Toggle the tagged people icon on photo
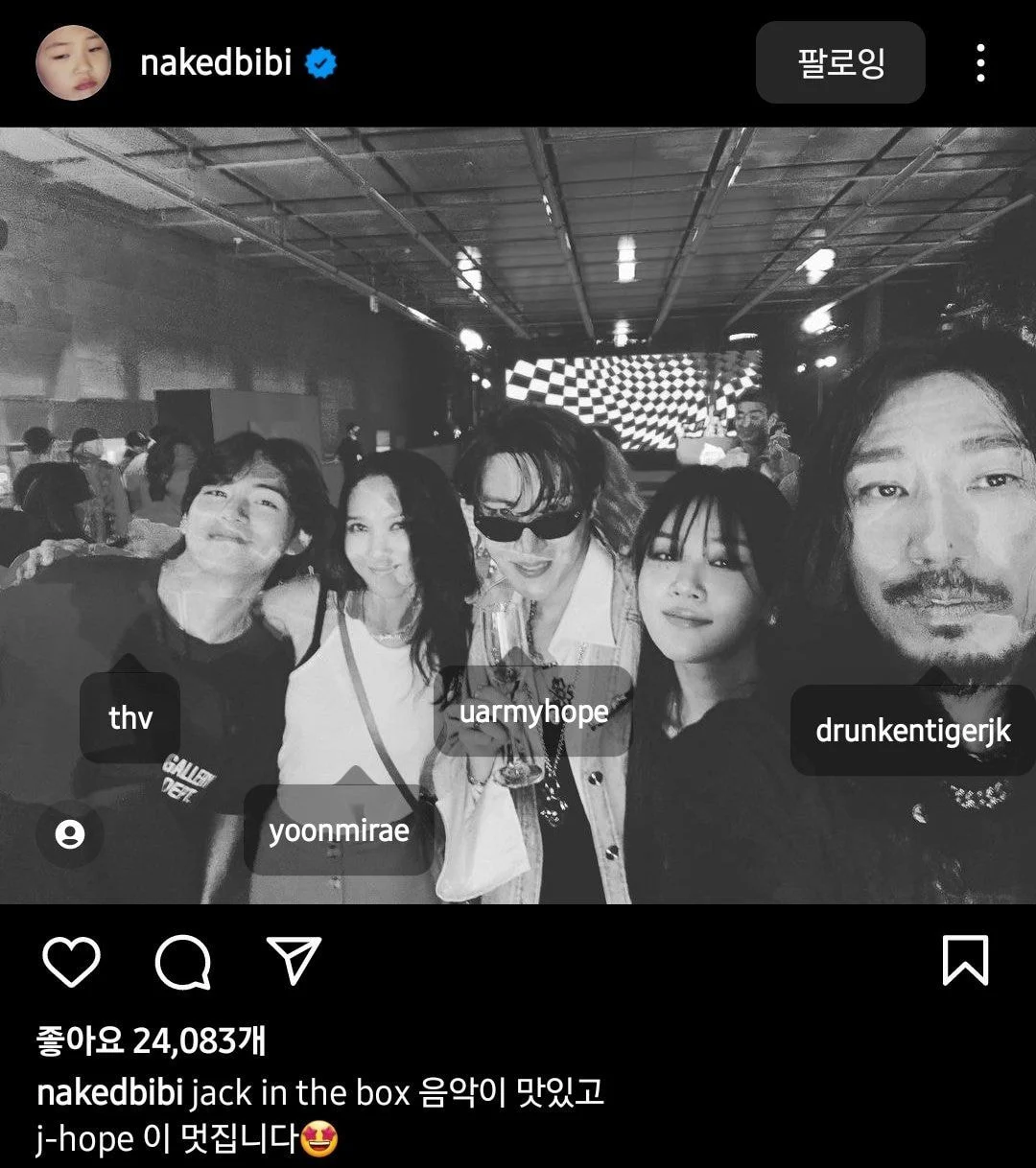The image size is (1036, 1168). [x=69, y=834]
